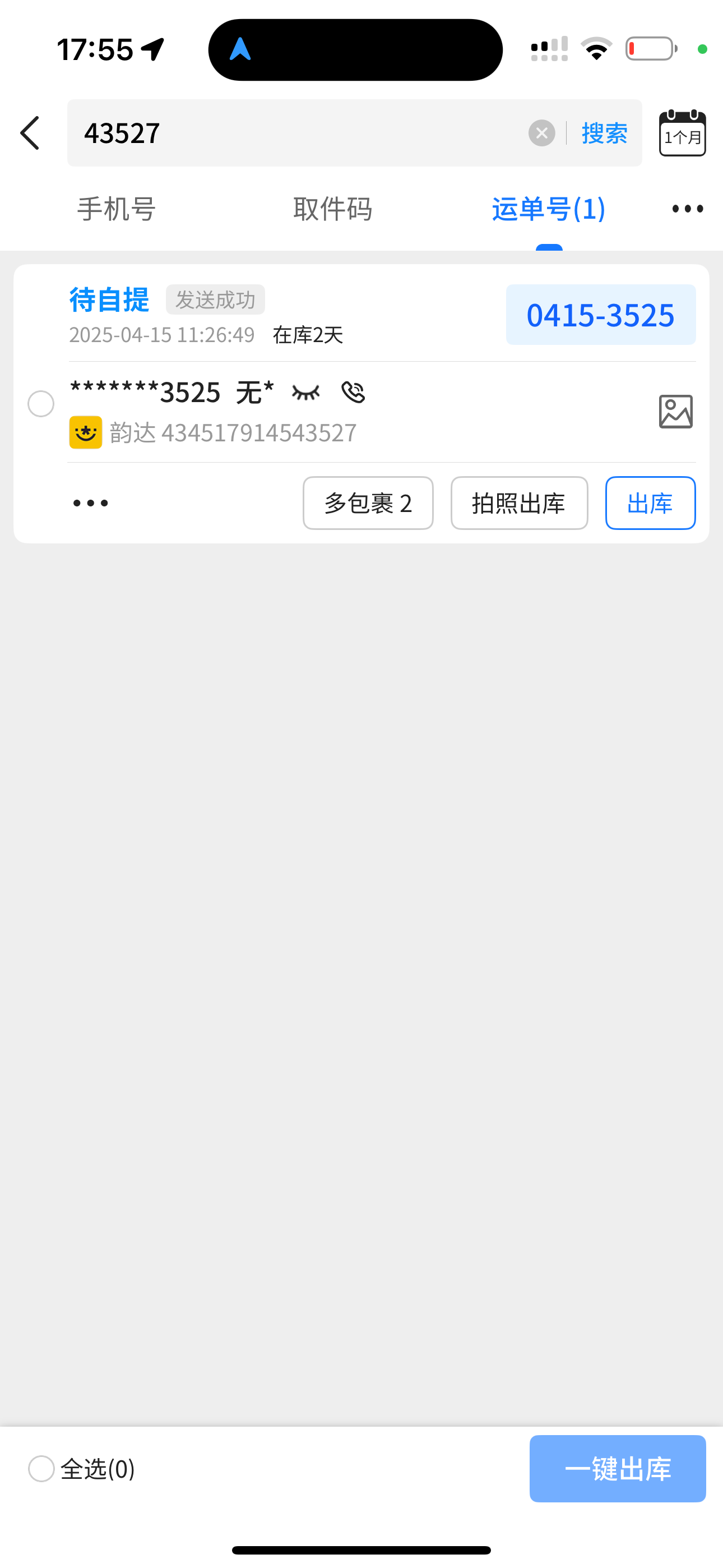Tap 出库 on the parcel card
Viewport: 723px width, 1568px height.
point(650,503)
